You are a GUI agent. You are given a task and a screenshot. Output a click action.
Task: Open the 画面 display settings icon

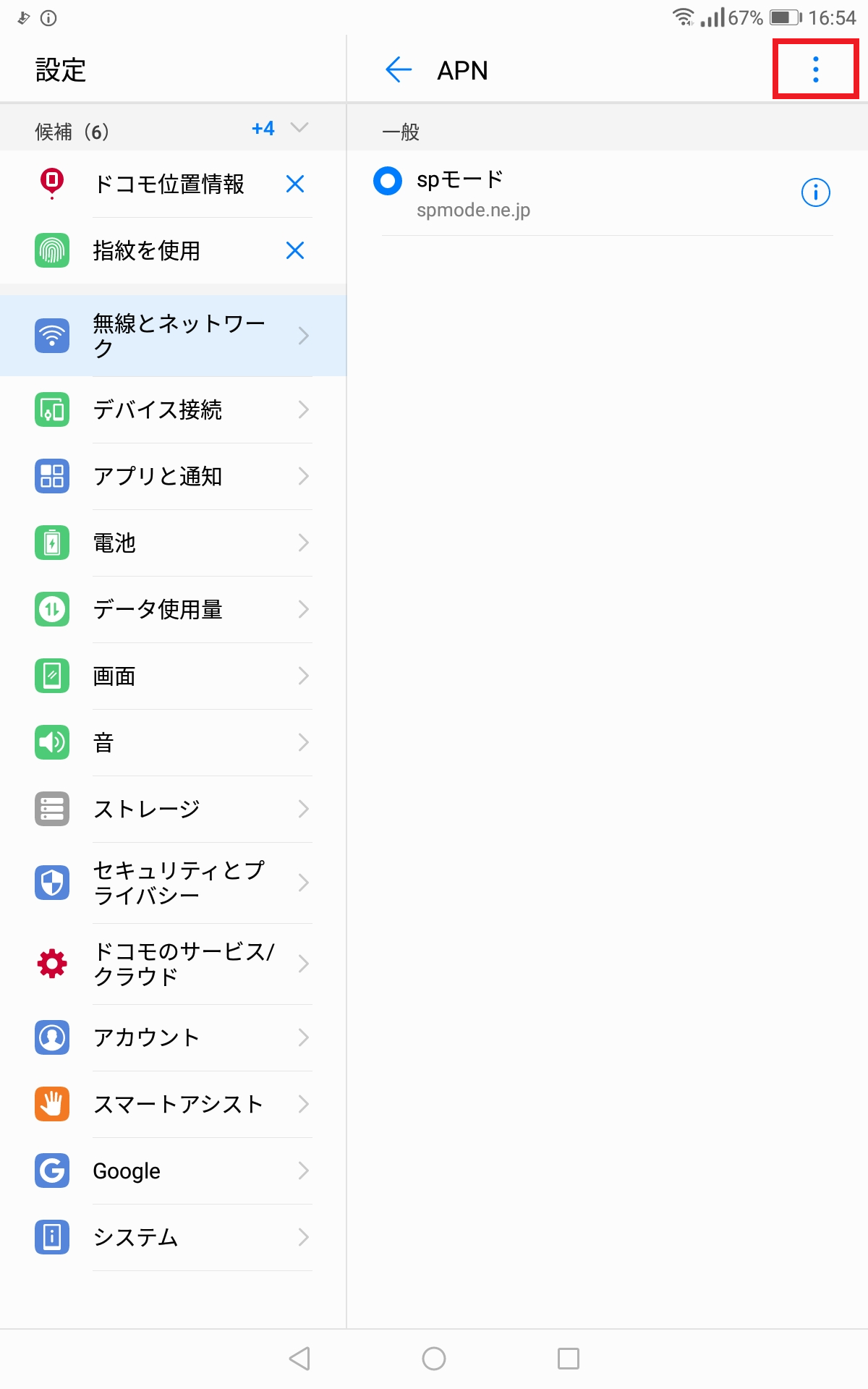point(51,676)
